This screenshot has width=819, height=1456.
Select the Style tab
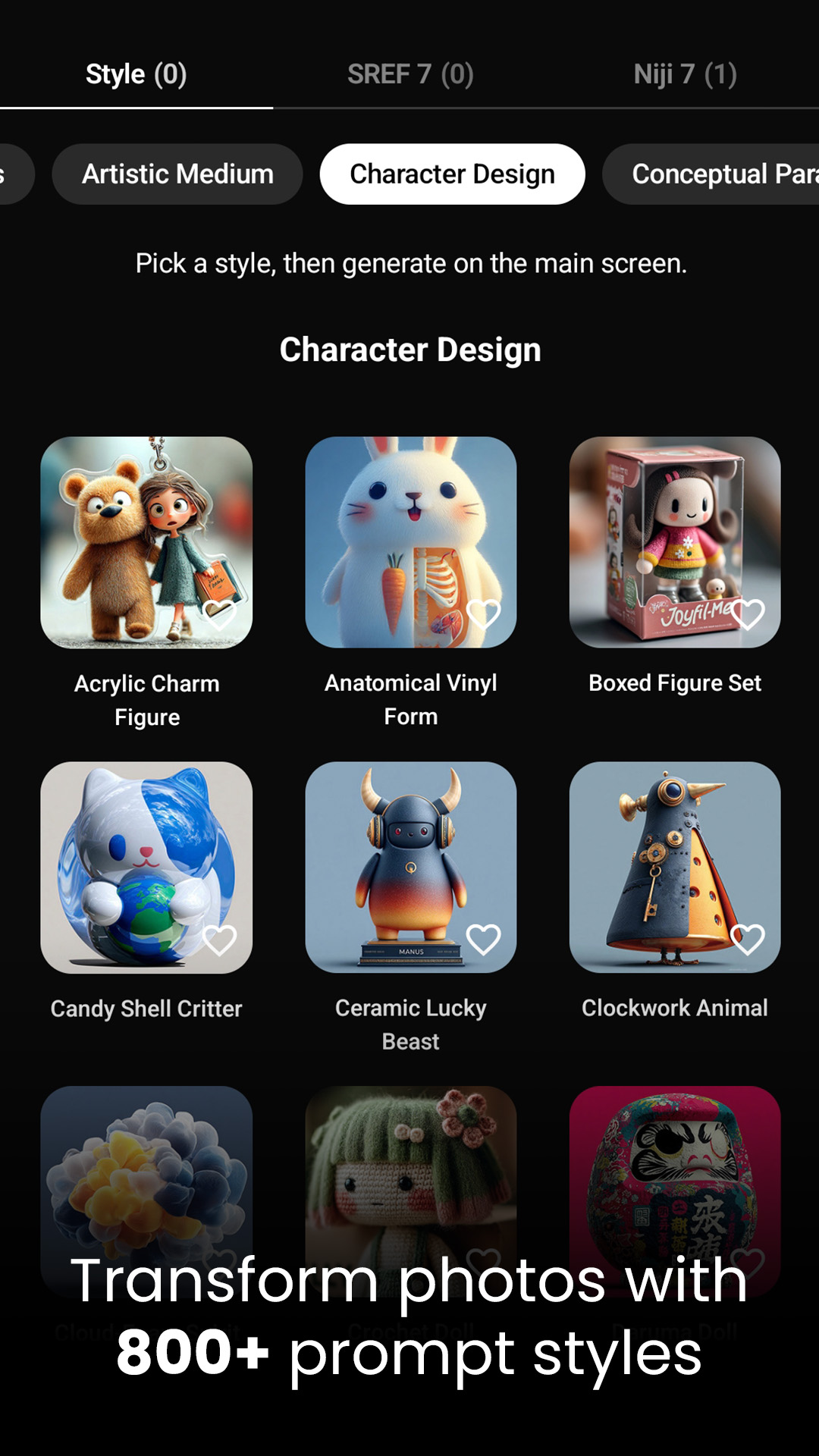coord(136,74)
